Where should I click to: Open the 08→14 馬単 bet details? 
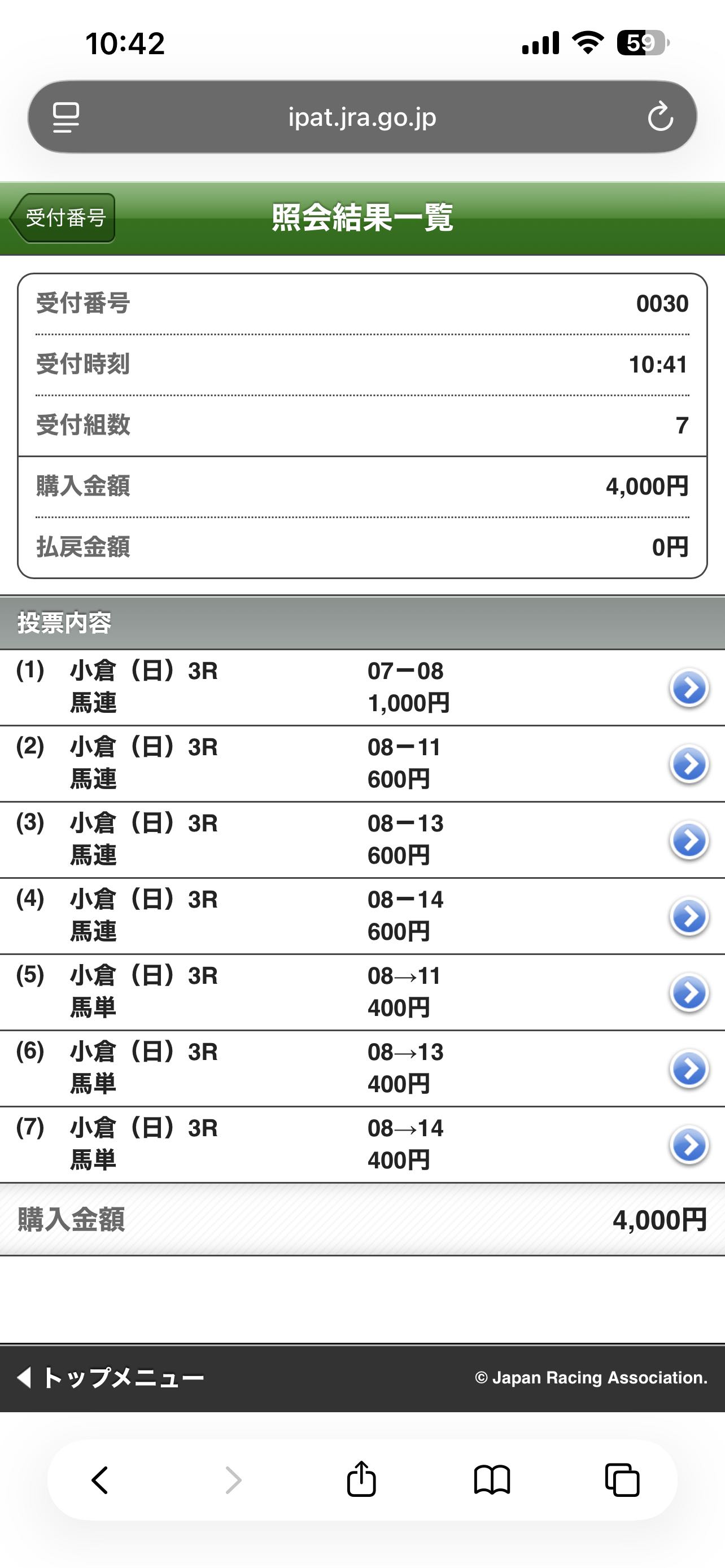point(688,1145)
